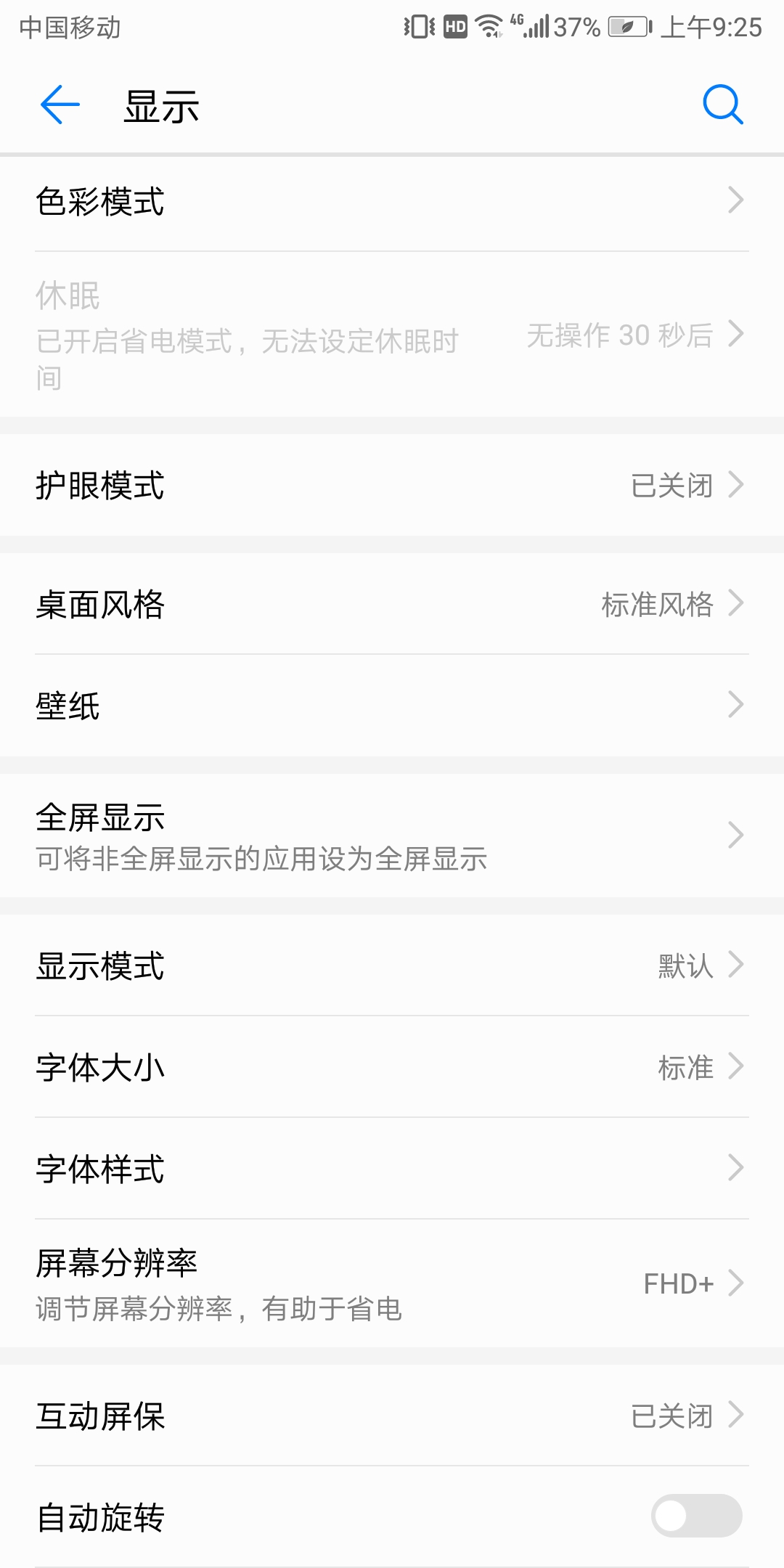Open 互动屏保 settings

[x=392, y=1416]
